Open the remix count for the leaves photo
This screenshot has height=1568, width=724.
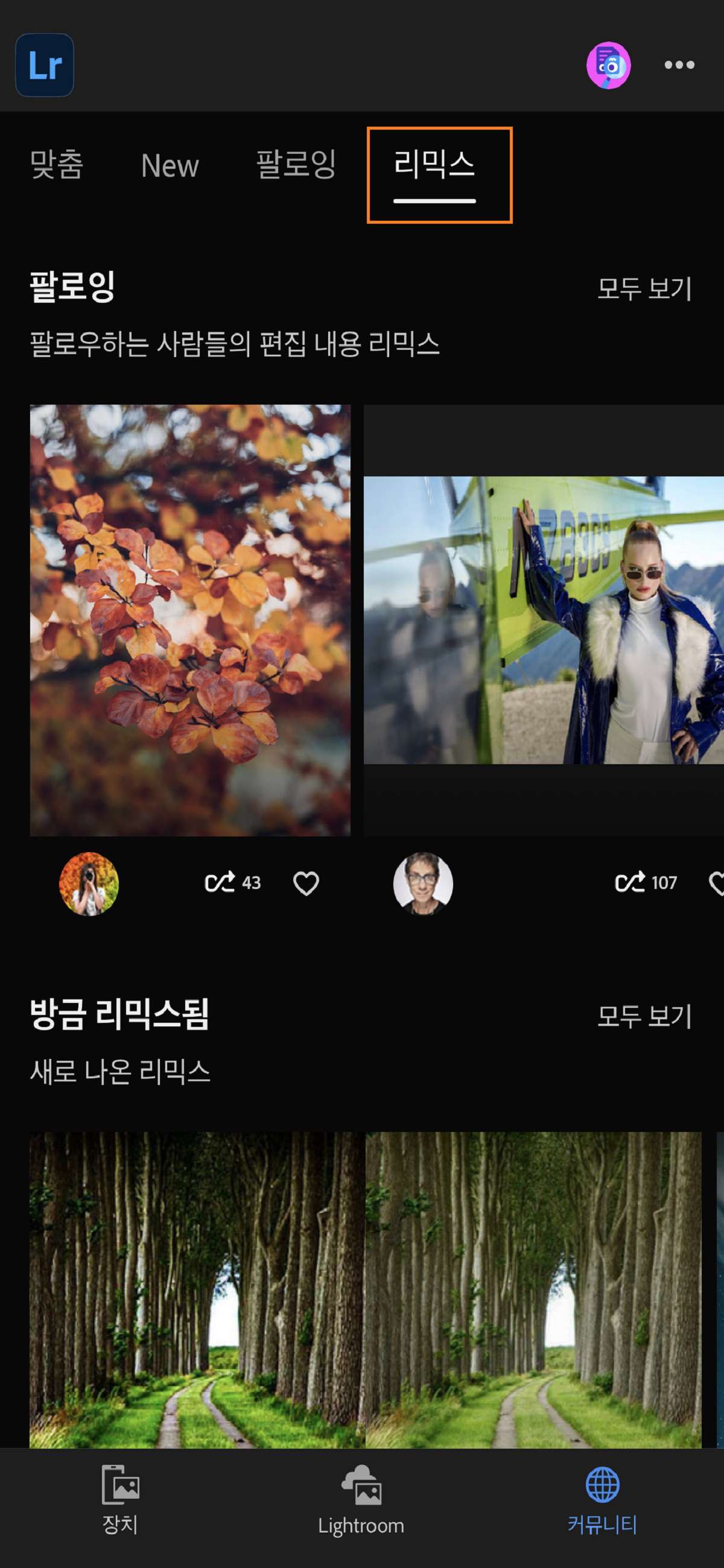pos(235,884)
